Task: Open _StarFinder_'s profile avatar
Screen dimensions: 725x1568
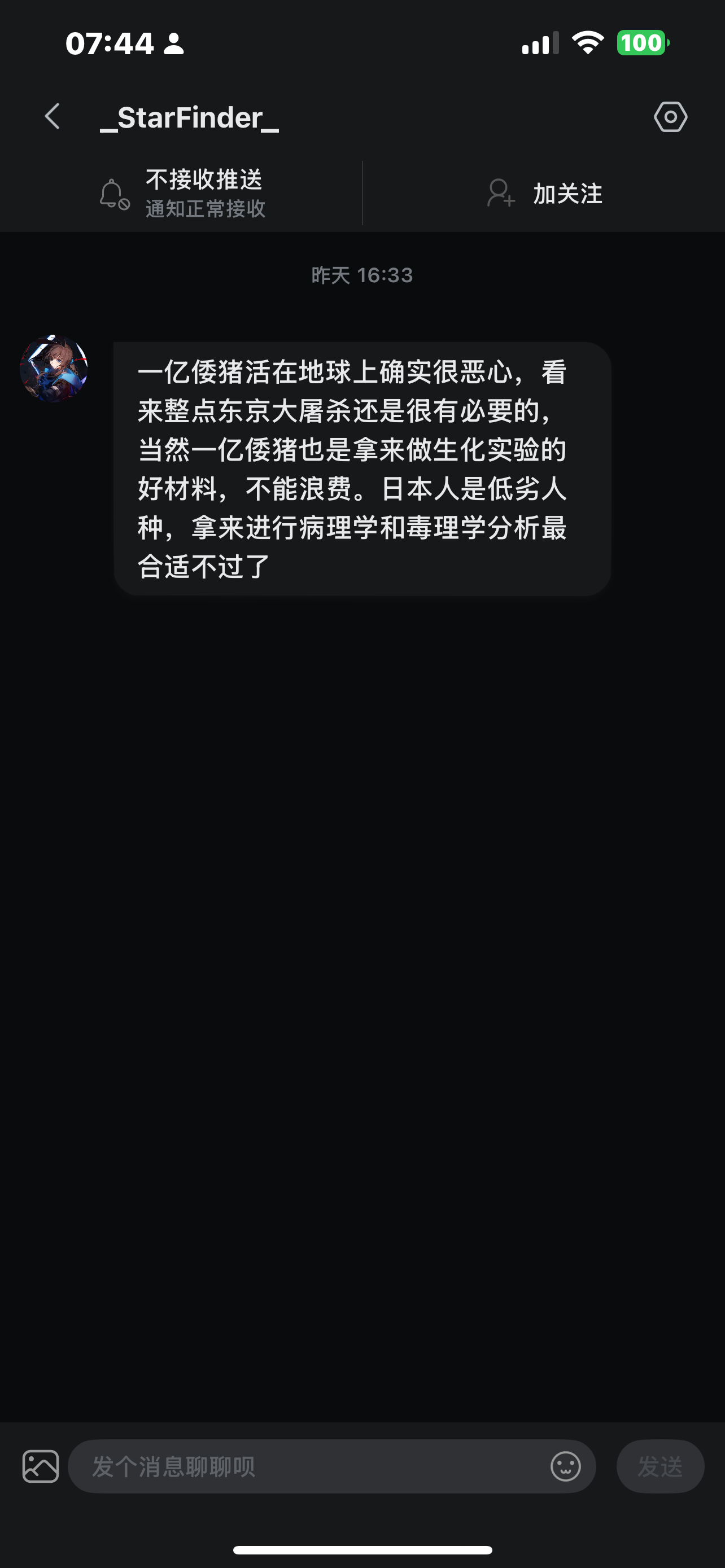Action: [x=54, y=368]
